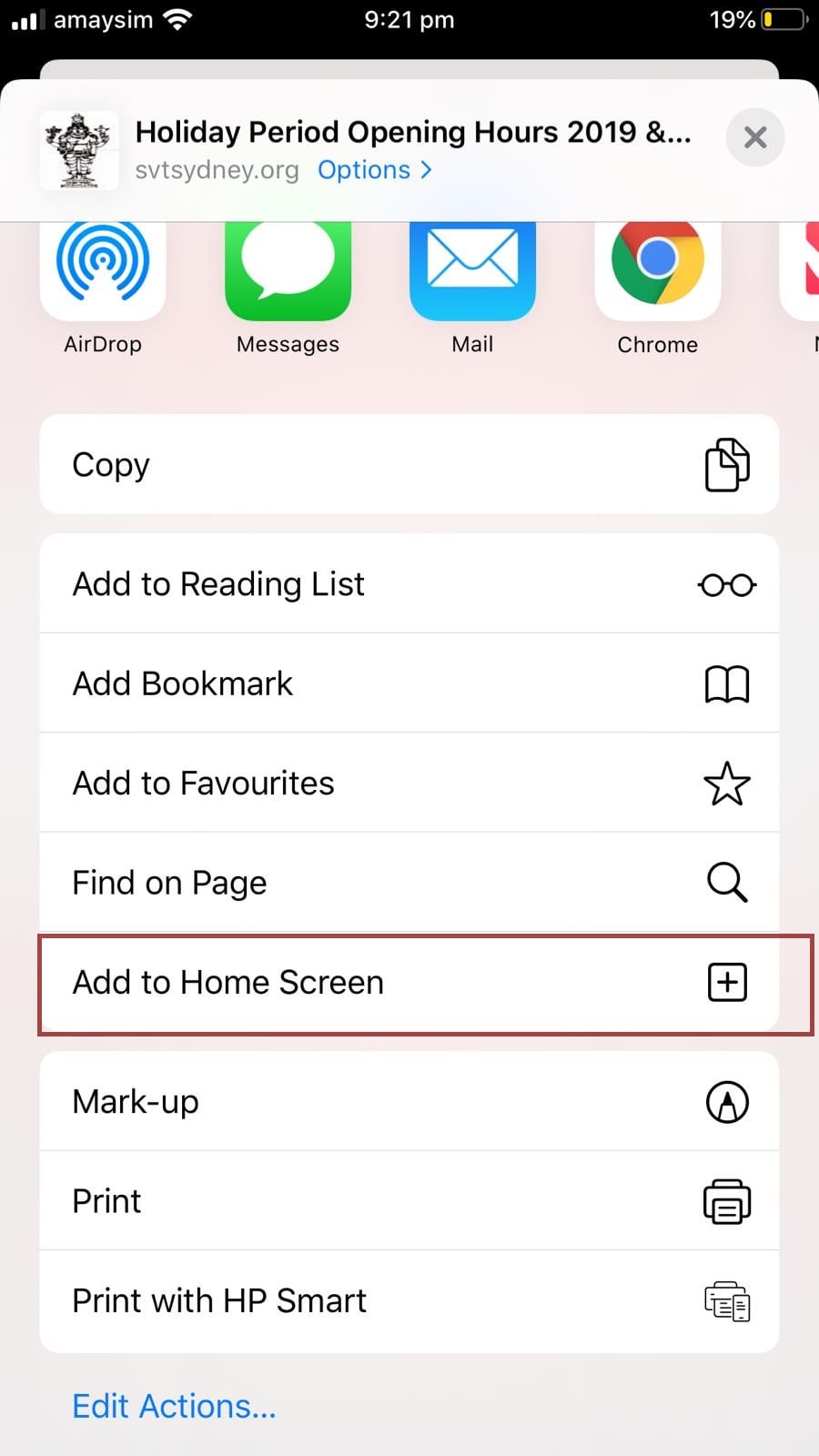Viewport: 819px width, 1456px height.
Task: Add page to Reading List
Action: (409, 583)
